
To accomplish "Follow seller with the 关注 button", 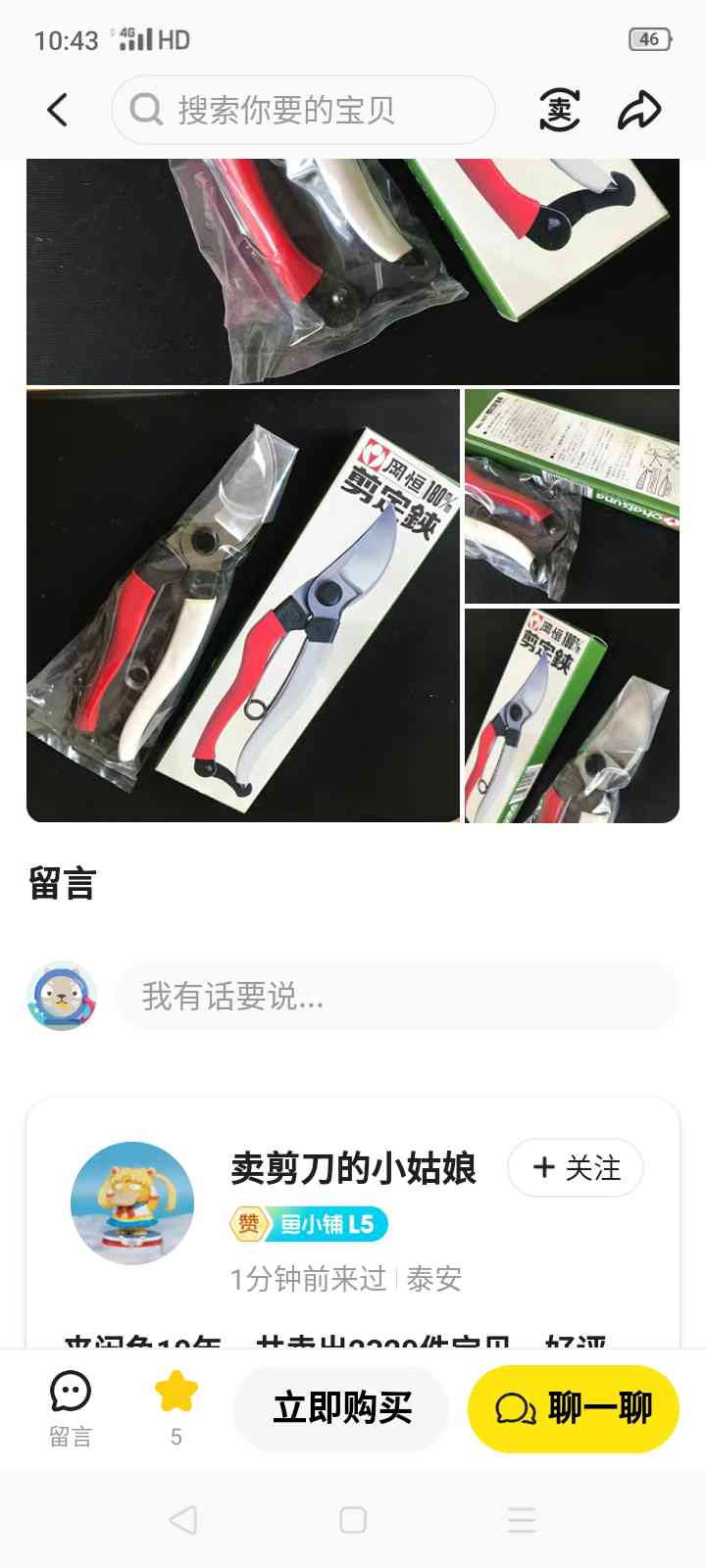I will [576, 1168].
